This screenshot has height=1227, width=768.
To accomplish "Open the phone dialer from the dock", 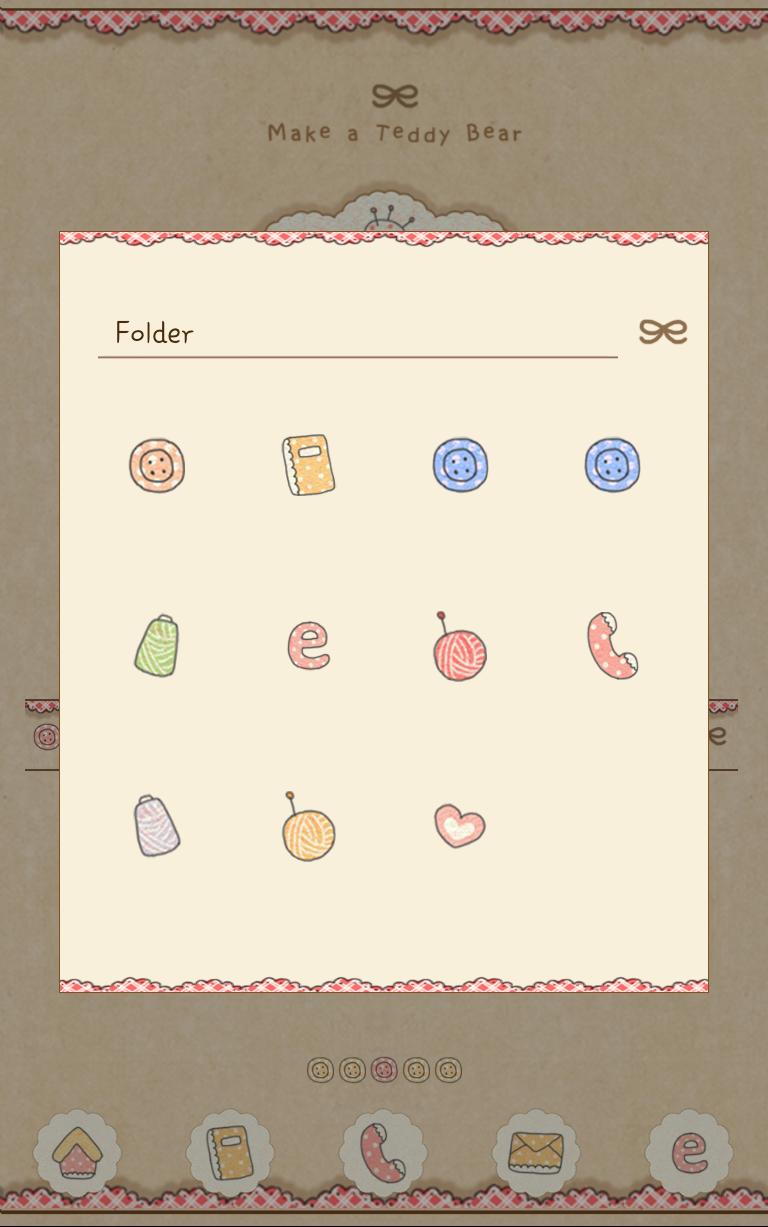I will 383,1153.
